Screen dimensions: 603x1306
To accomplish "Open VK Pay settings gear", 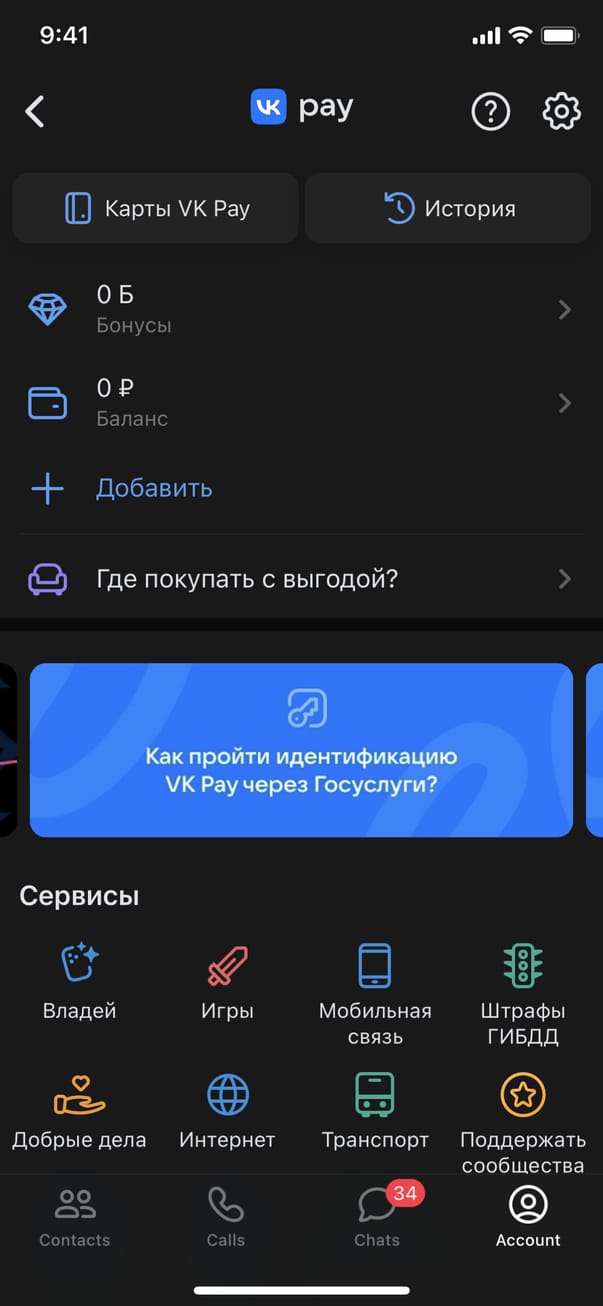I will pyautogui.click(x=561, y=111).
